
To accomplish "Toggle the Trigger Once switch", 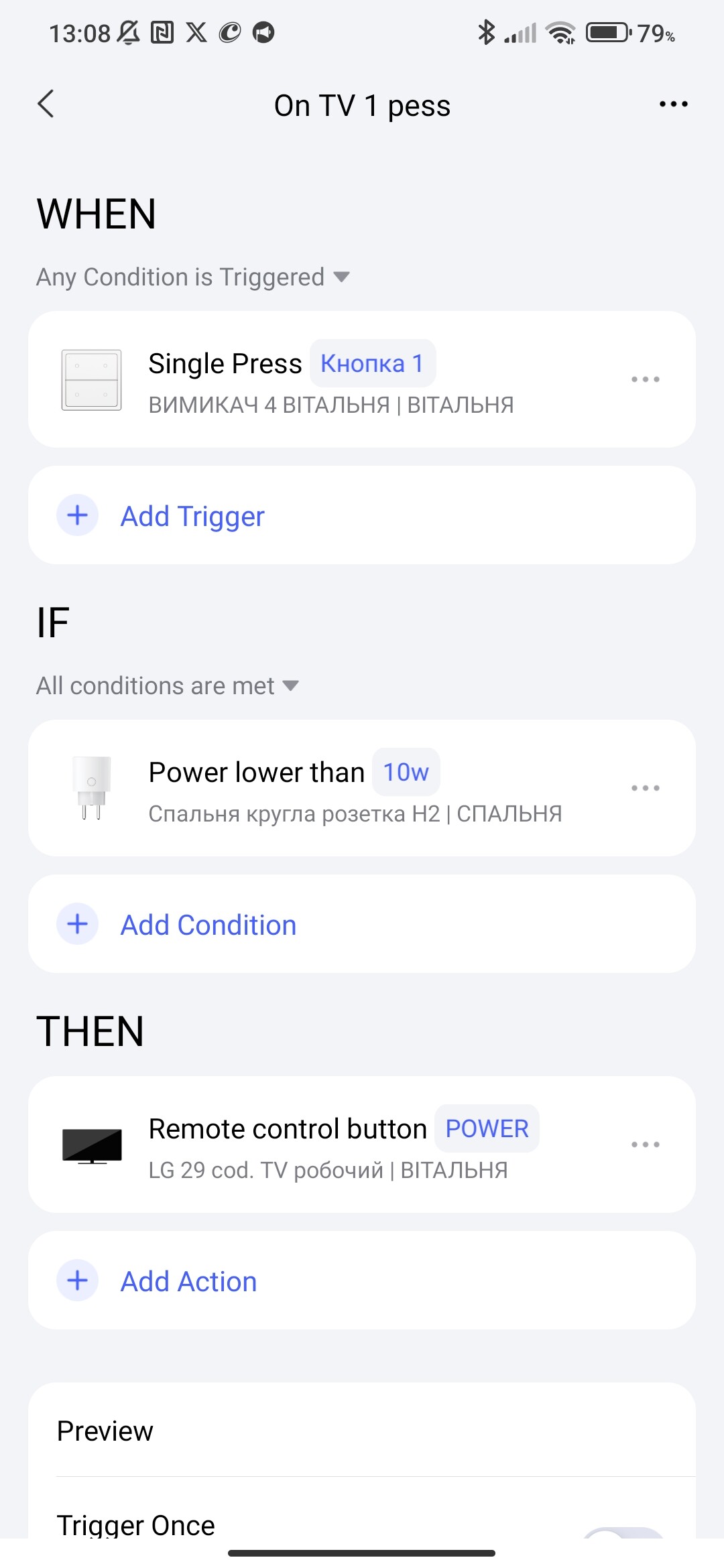I will [623, 1532].
